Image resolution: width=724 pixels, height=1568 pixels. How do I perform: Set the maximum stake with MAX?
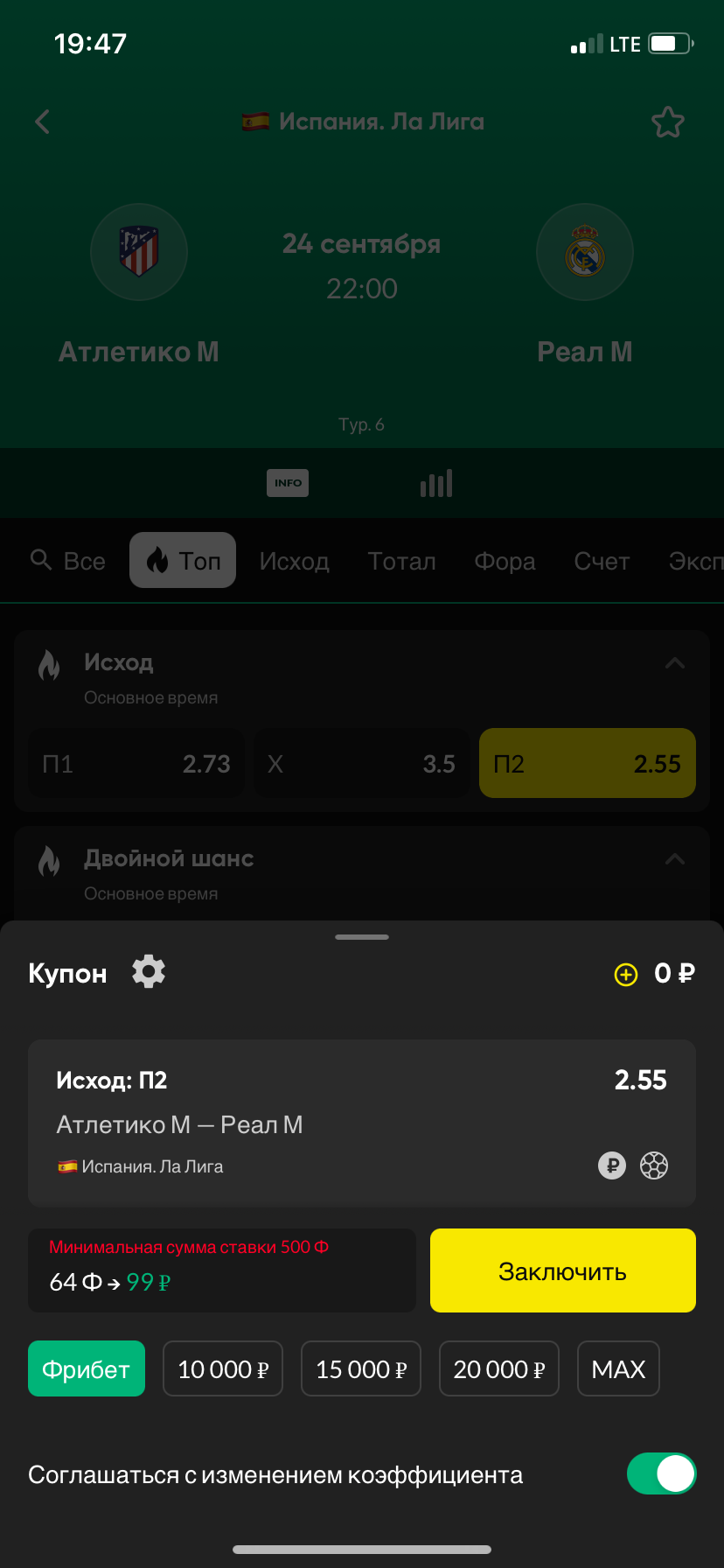coord(618,1368)
